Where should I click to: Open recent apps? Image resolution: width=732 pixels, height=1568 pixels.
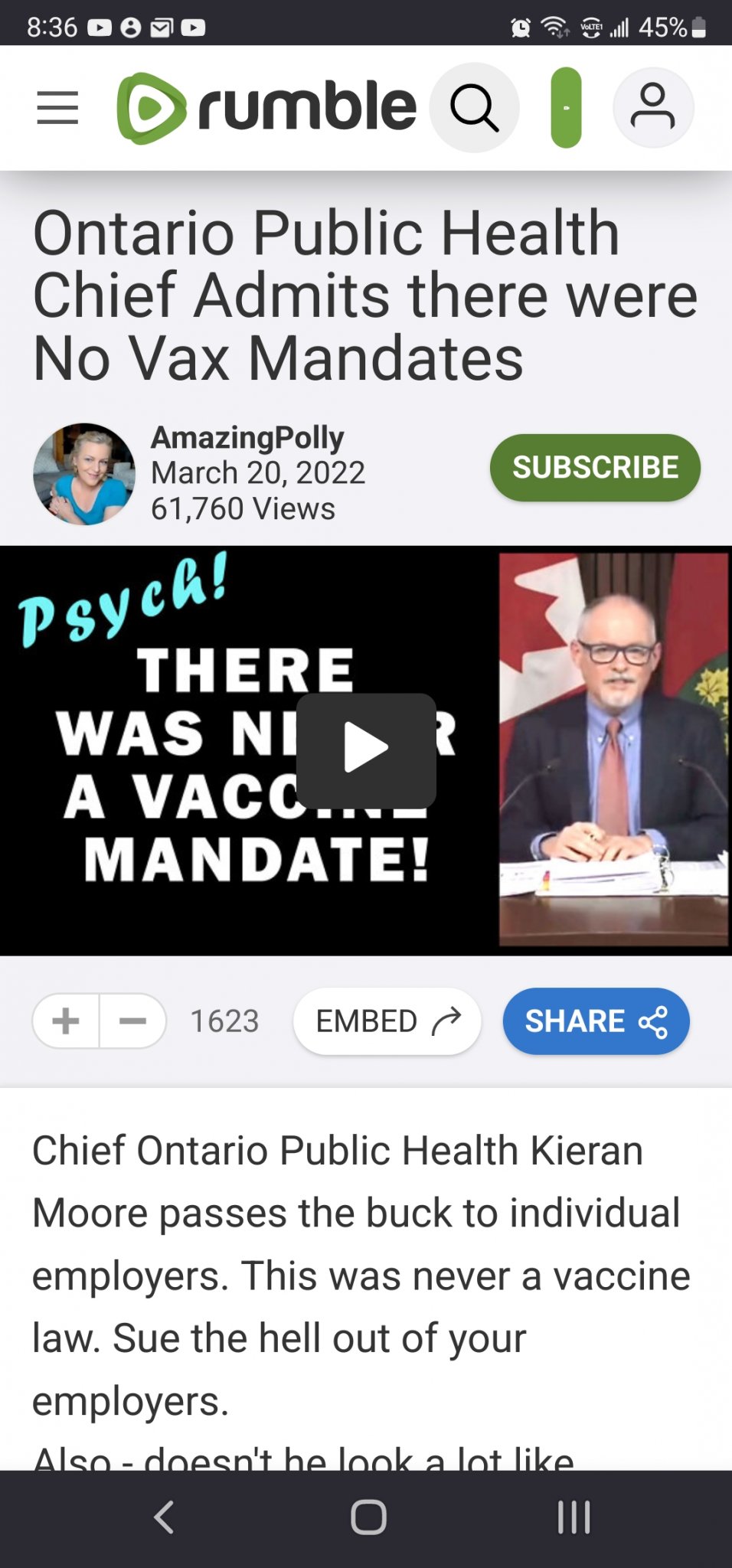point(574,1517)
